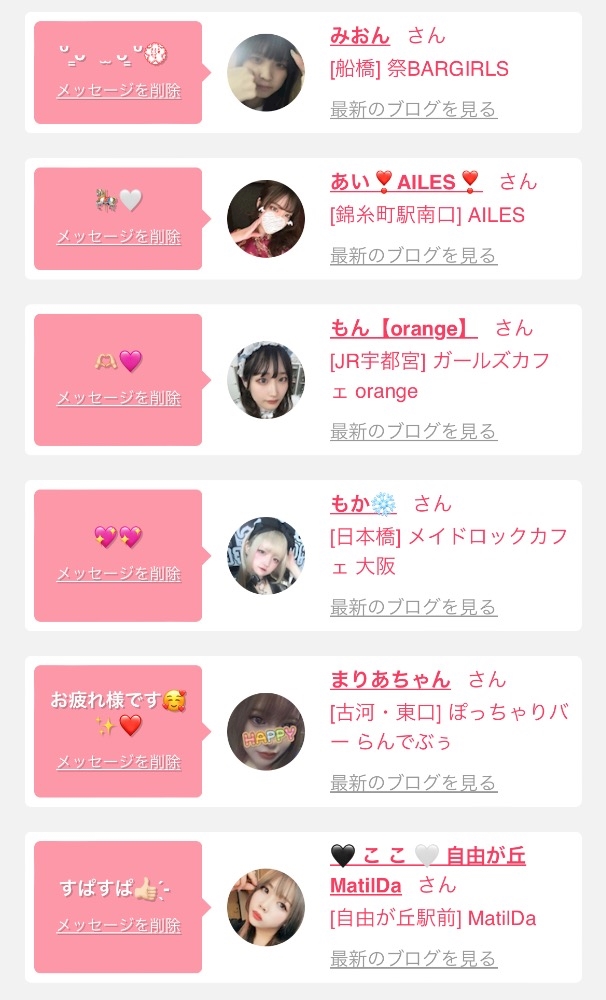Delete the すぱすぱ message to ここ
The image size is (606, 1000).
pos(119,926)
